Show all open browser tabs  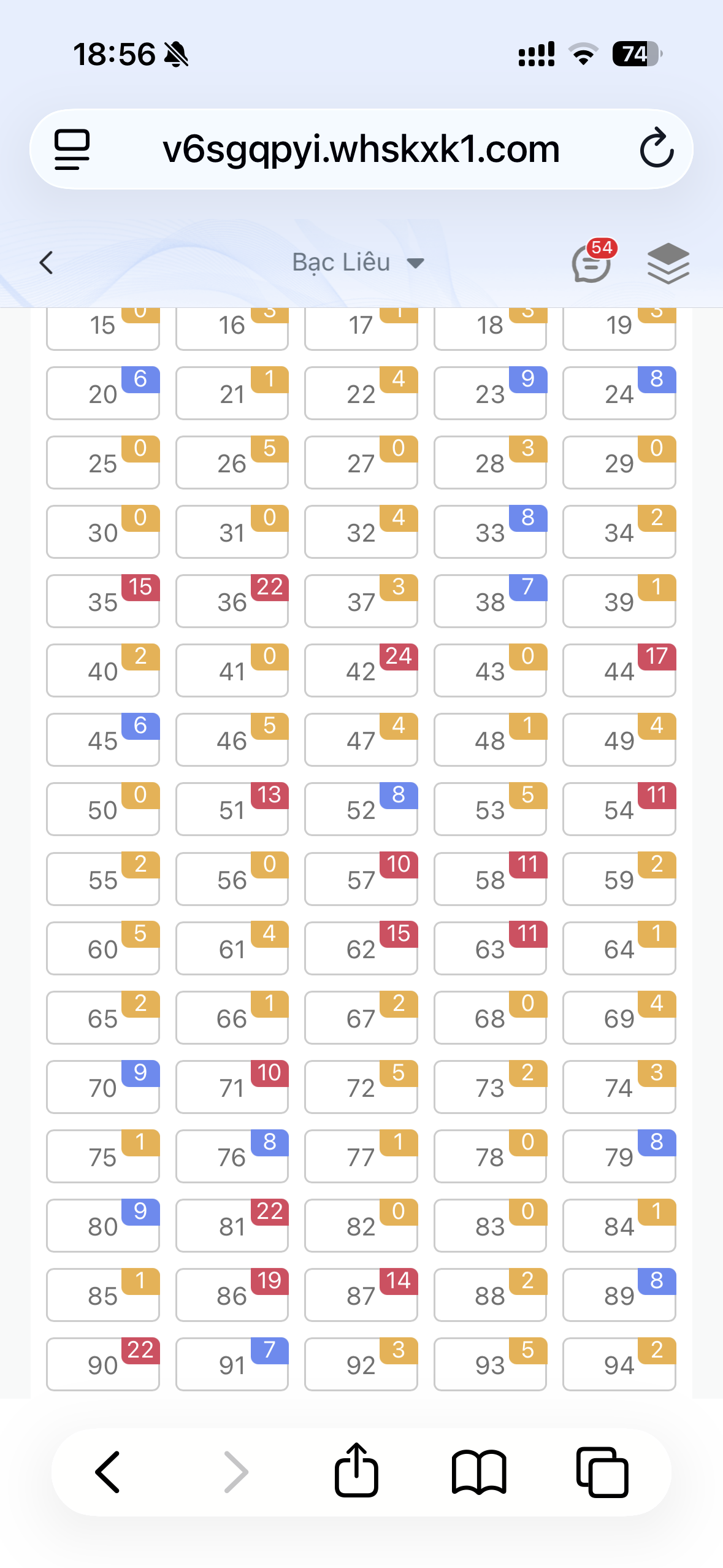[602, 1472]
